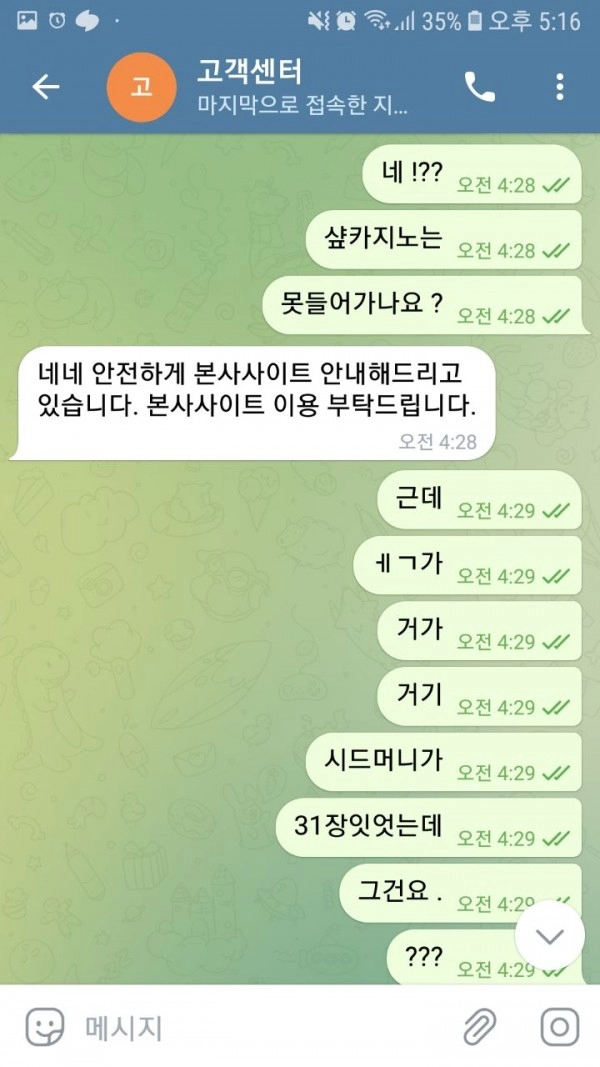Screen dimensions: 600x1067
Task: Start a voice call with 고객센터
Action: (479, 87)
